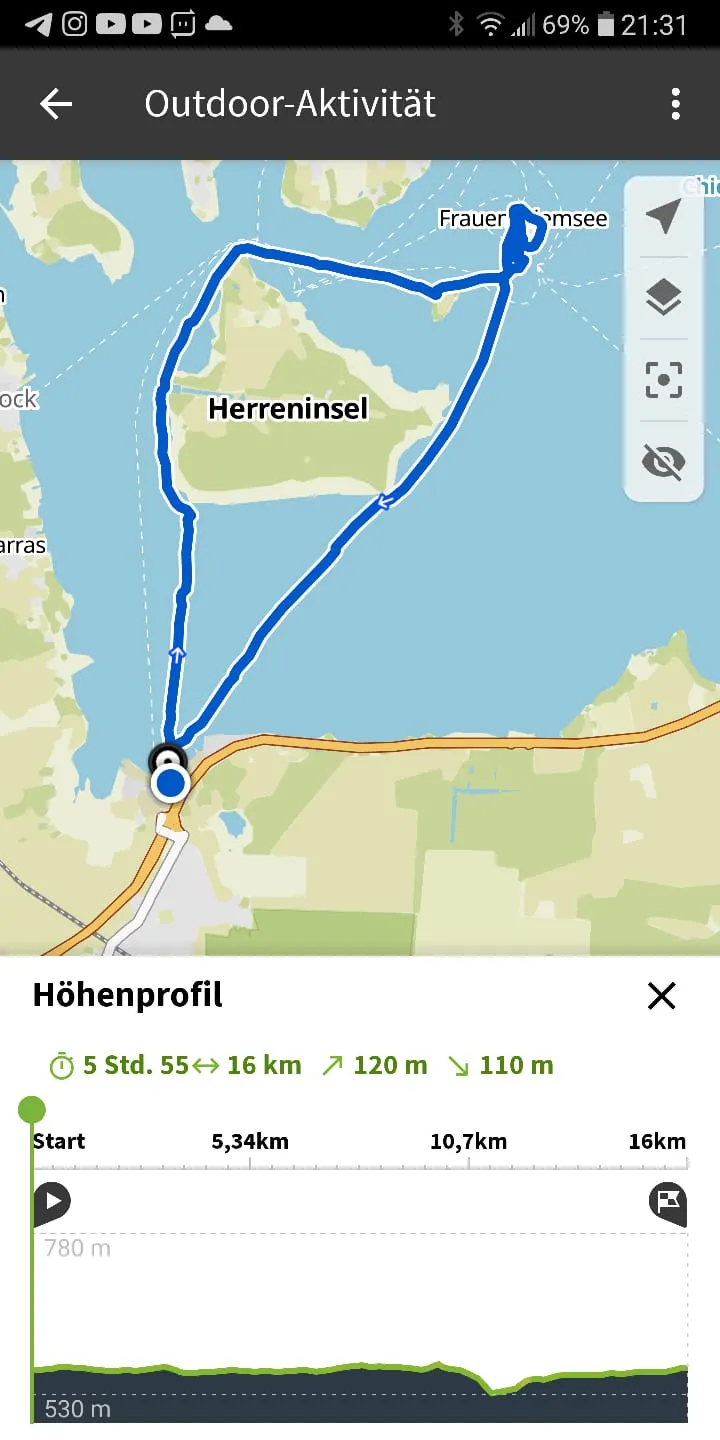Viewport: 720px width, 1440px height.
Task: Tap the blue start point on map
Action: 171,783
